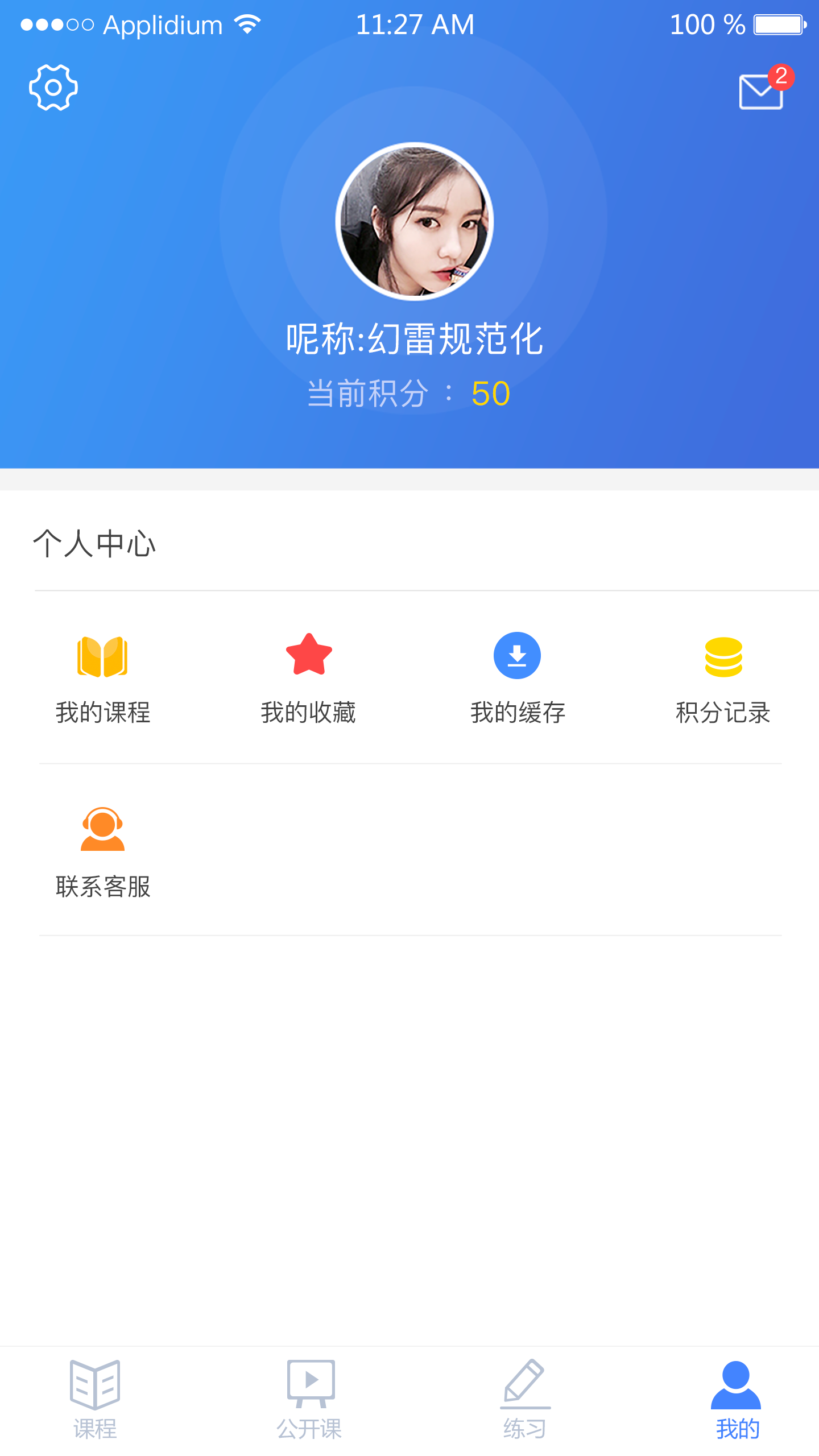Screen dimensions: 819x1456
Task: Open 我的缓存 downloads
Action: point(517,678)
